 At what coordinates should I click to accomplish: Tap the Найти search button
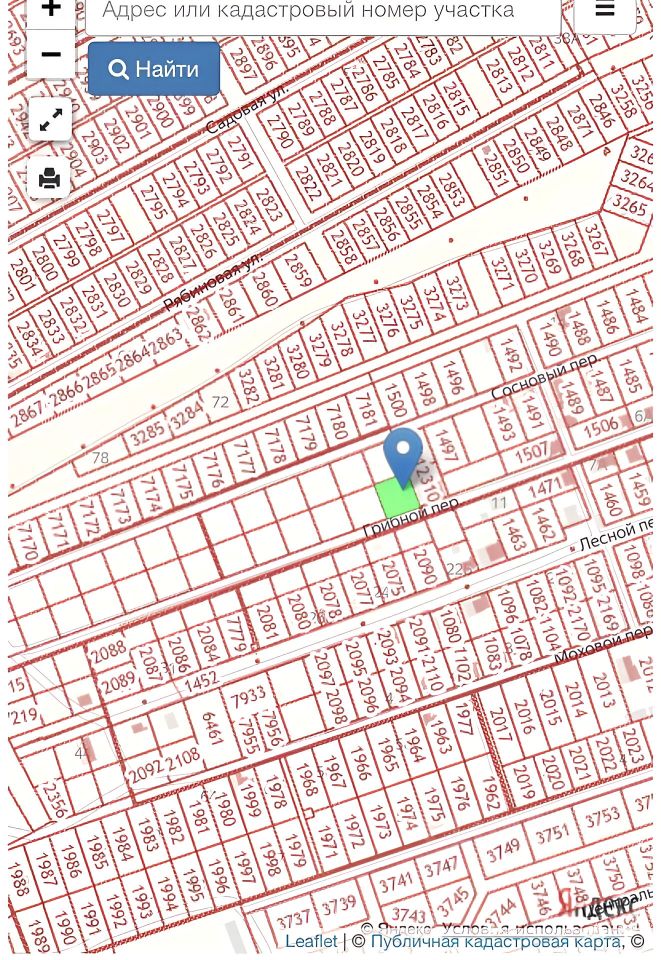[x=154, y=69]
